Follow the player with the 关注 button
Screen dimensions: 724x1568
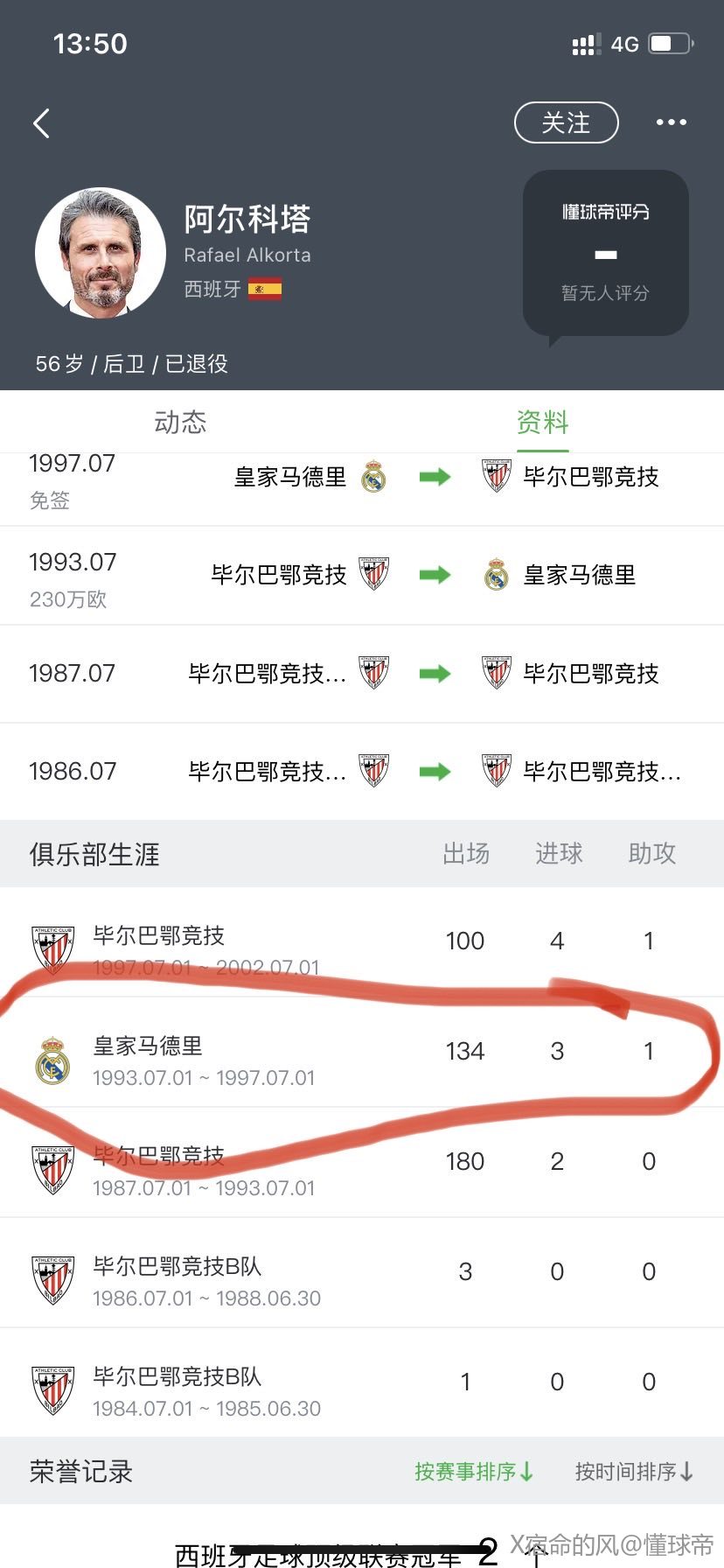(566, 122)
